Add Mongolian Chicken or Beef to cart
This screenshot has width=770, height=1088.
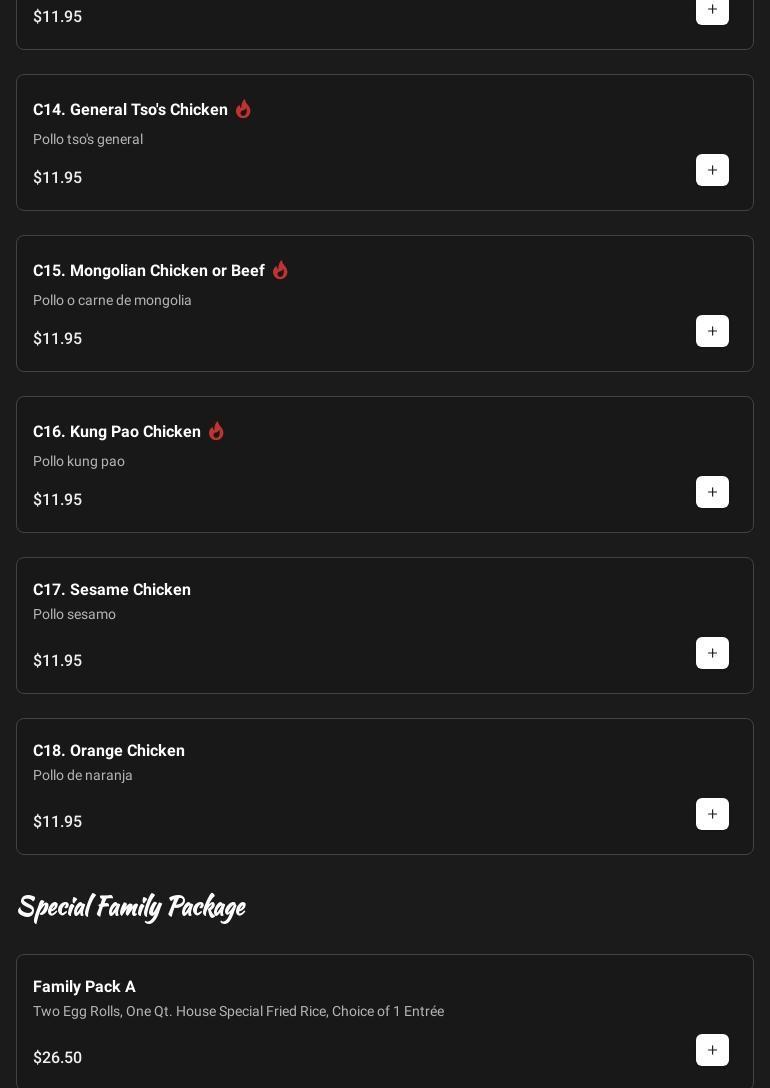712,331
